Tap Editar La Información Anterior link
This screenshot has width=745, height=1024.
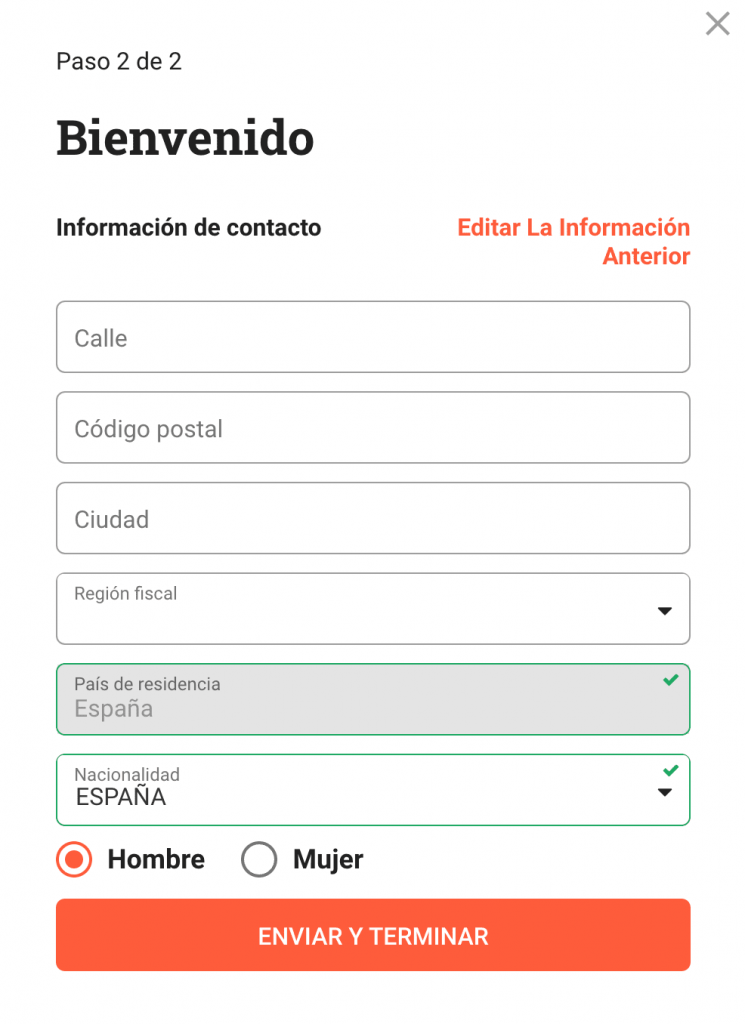point(573,242)
